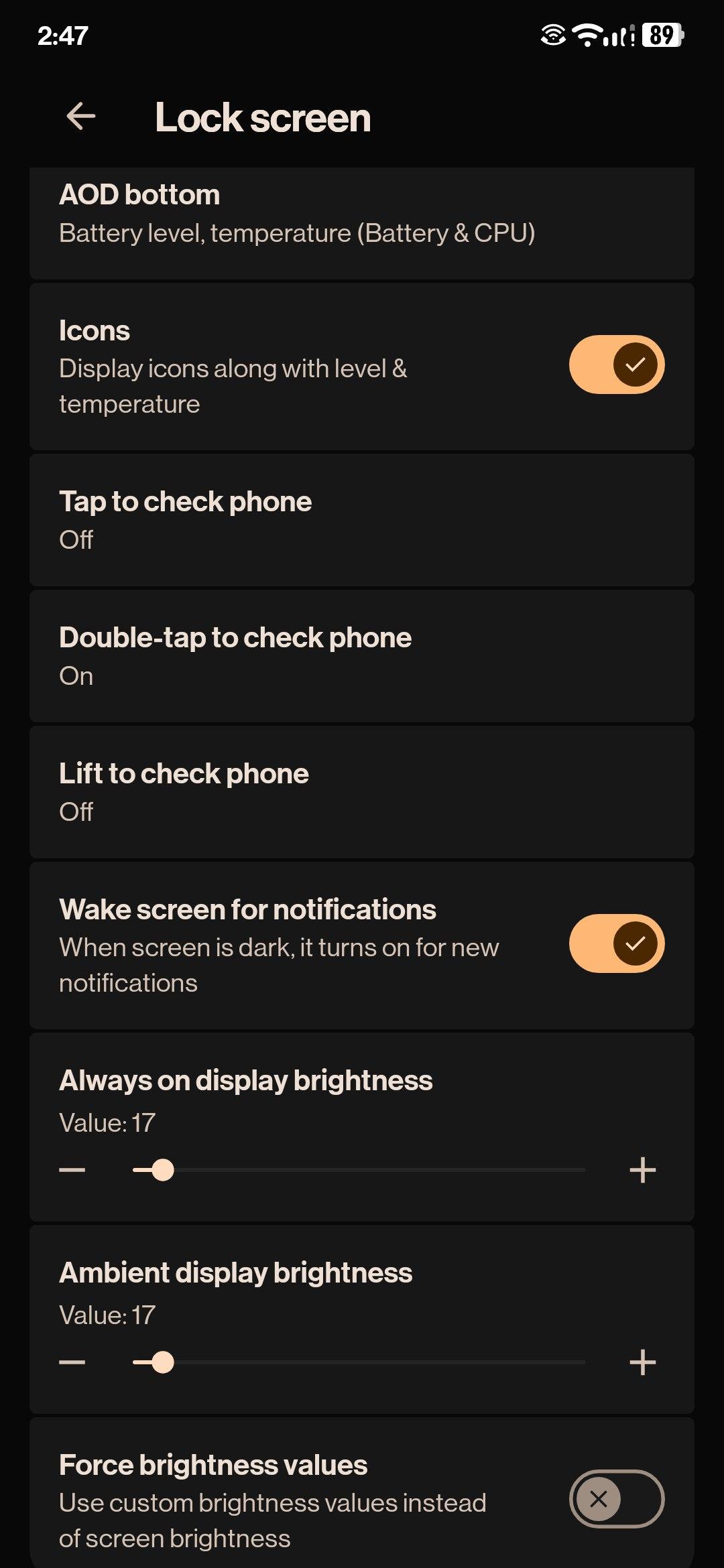Image resolution: width=724 pixels, height=1568 pixels.
Task: Open Double-tap to check phone
Action: (362, 656)
